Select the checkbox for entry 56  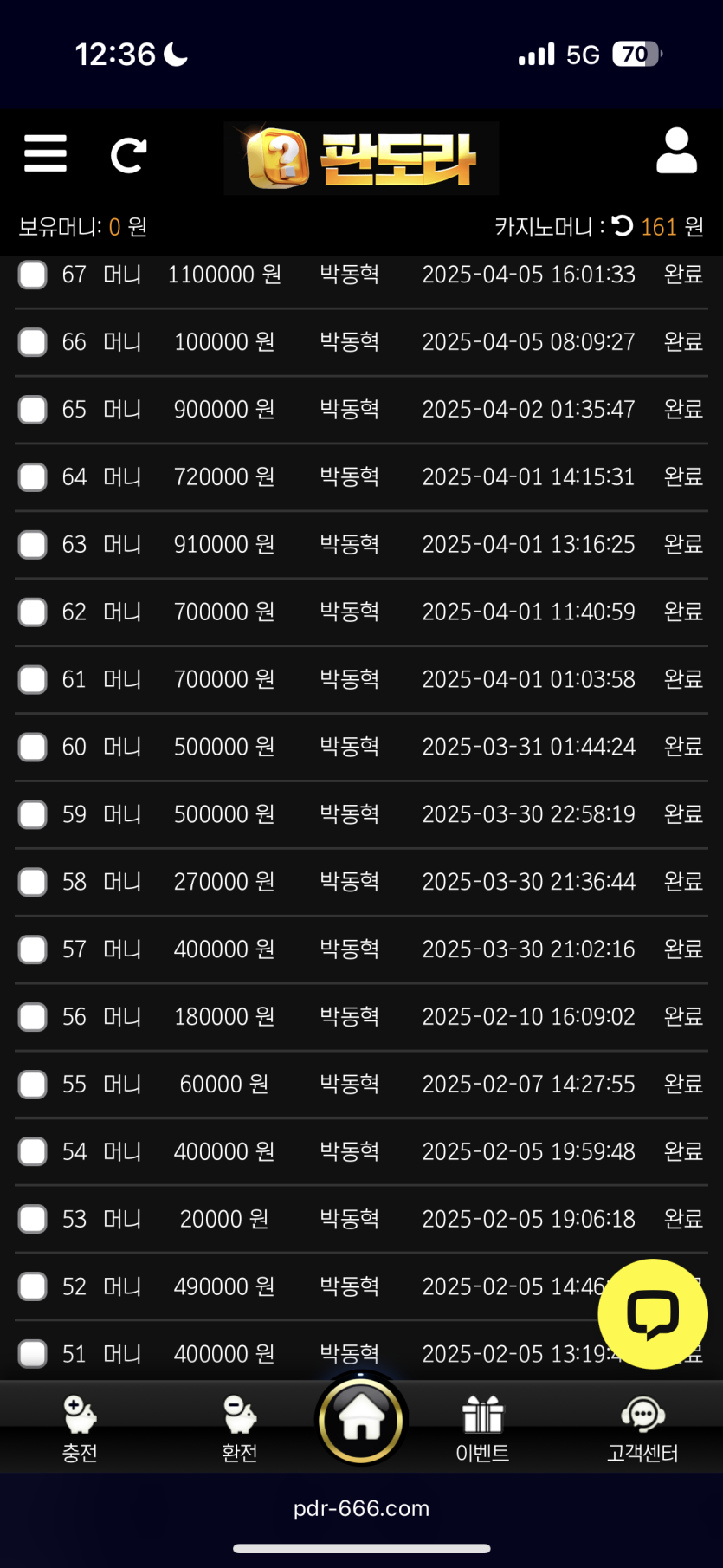(x=33, y=1017)
